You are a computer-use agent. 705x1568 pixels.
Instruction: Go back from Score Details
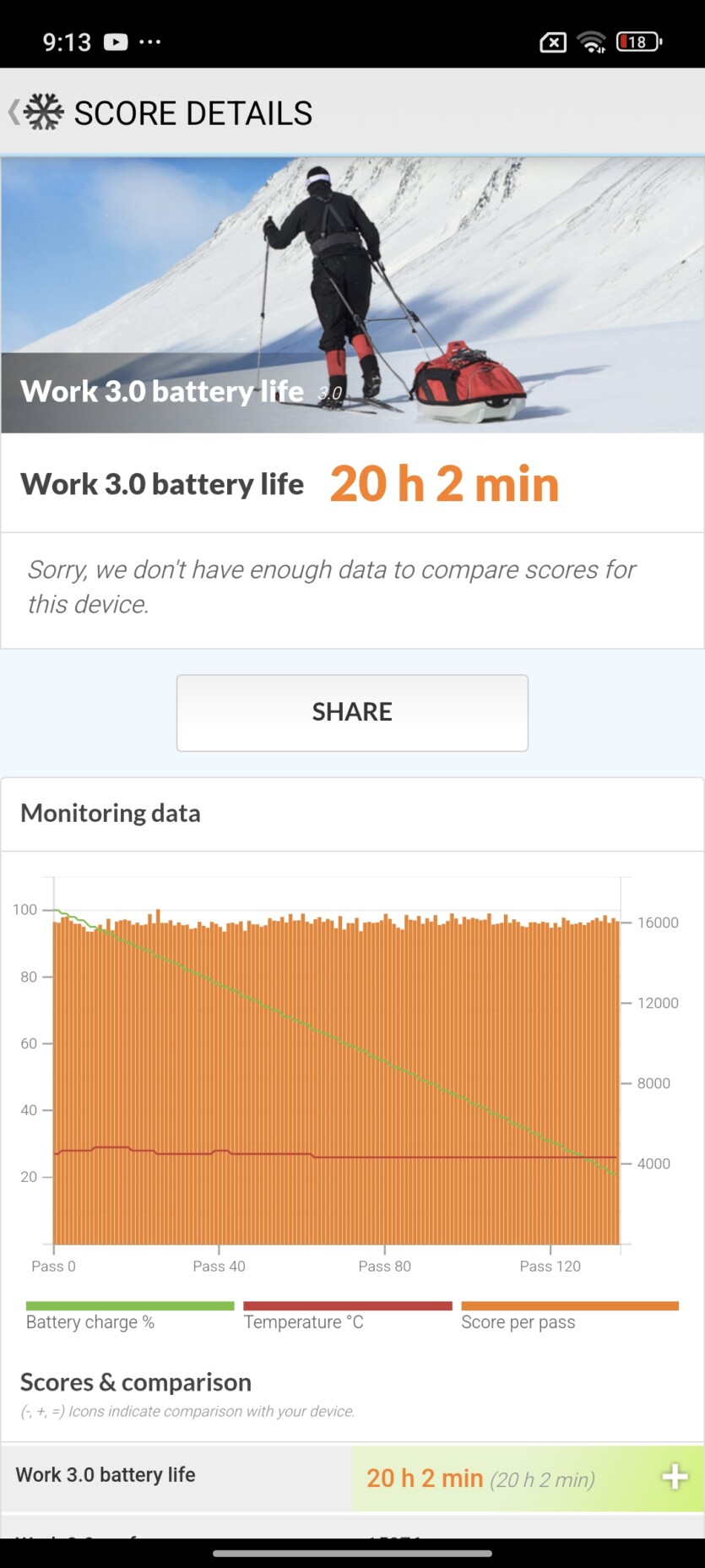17,112
